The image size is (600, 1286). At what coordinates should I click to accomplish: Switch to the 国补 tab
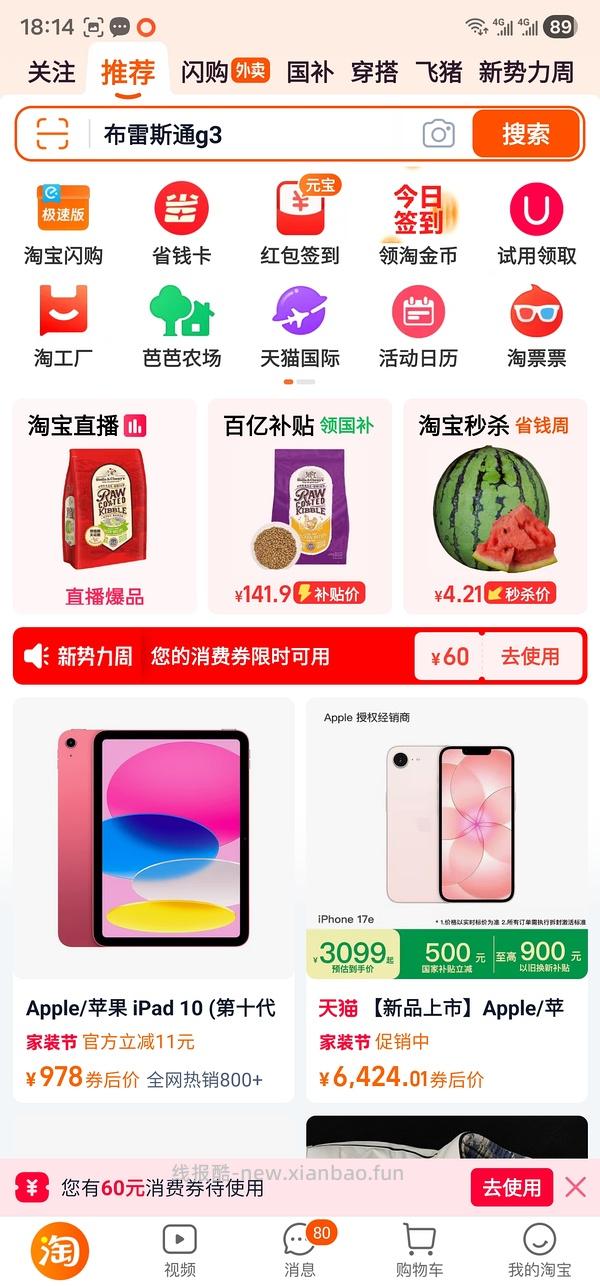tap(310, 72)
